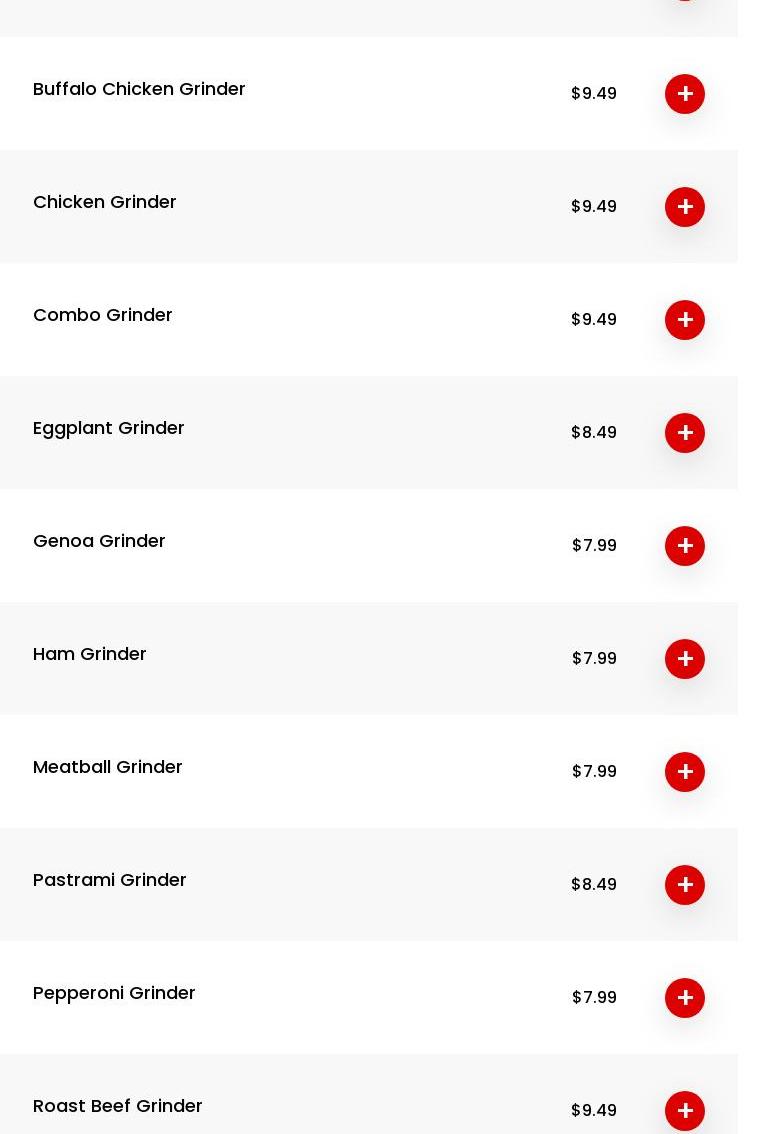Choose the plus button for Pepperoni Grinder
This screenshot has width=770, height=1134.
(x=685, y=998)
